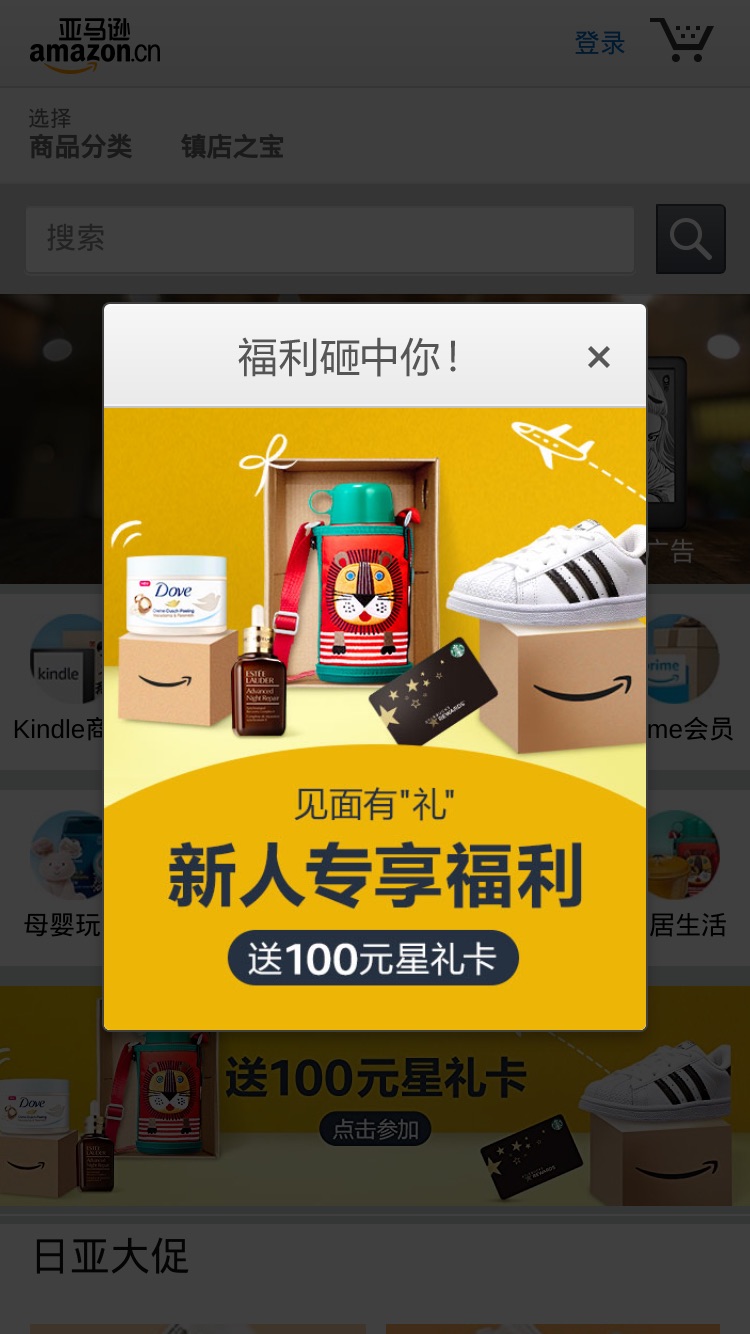Open the Amazon.cn home logo
This screenshot has width=750, height=1334.
(95, 45)
